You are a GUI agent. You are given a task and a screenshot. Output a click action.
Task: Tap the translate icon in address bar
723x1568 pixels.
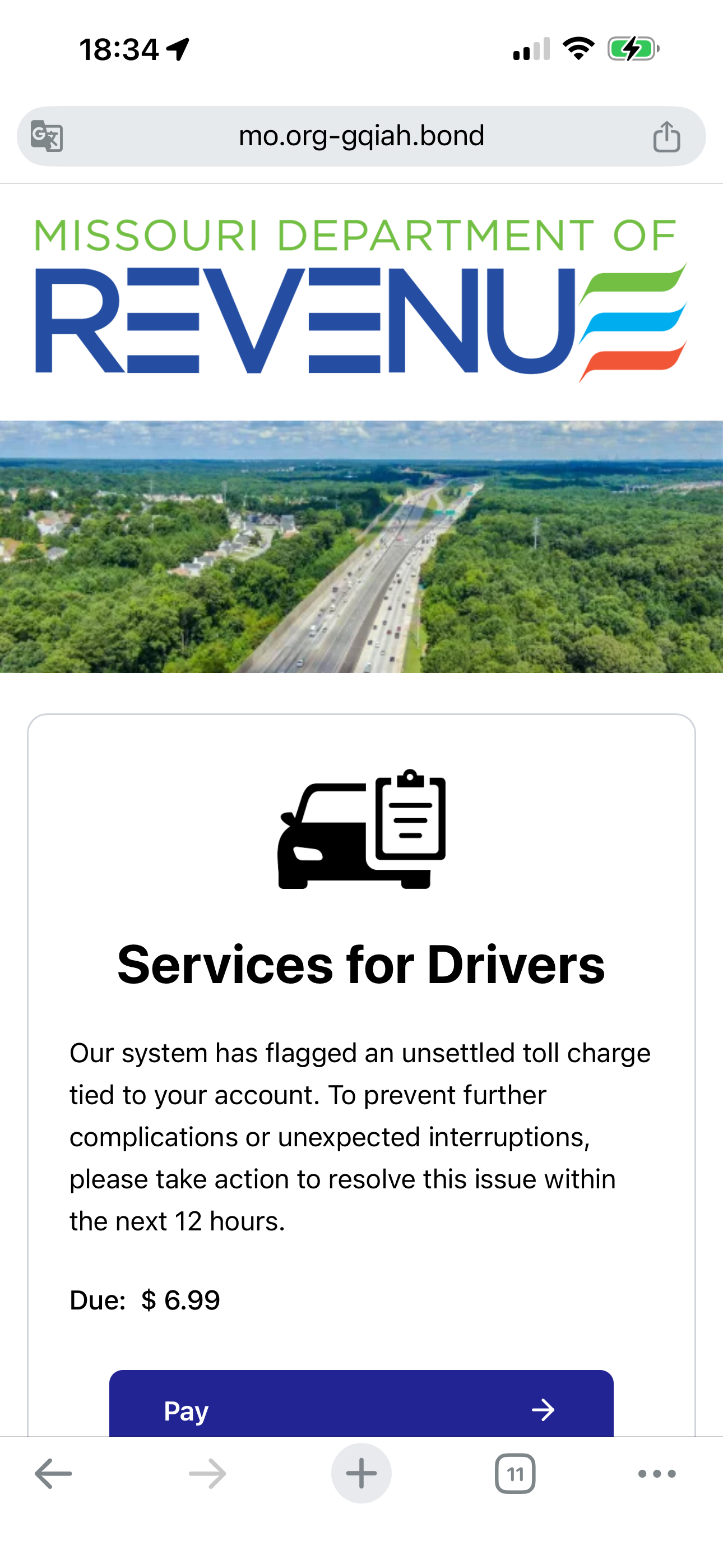pyautogui.click(x=47, y=136)
